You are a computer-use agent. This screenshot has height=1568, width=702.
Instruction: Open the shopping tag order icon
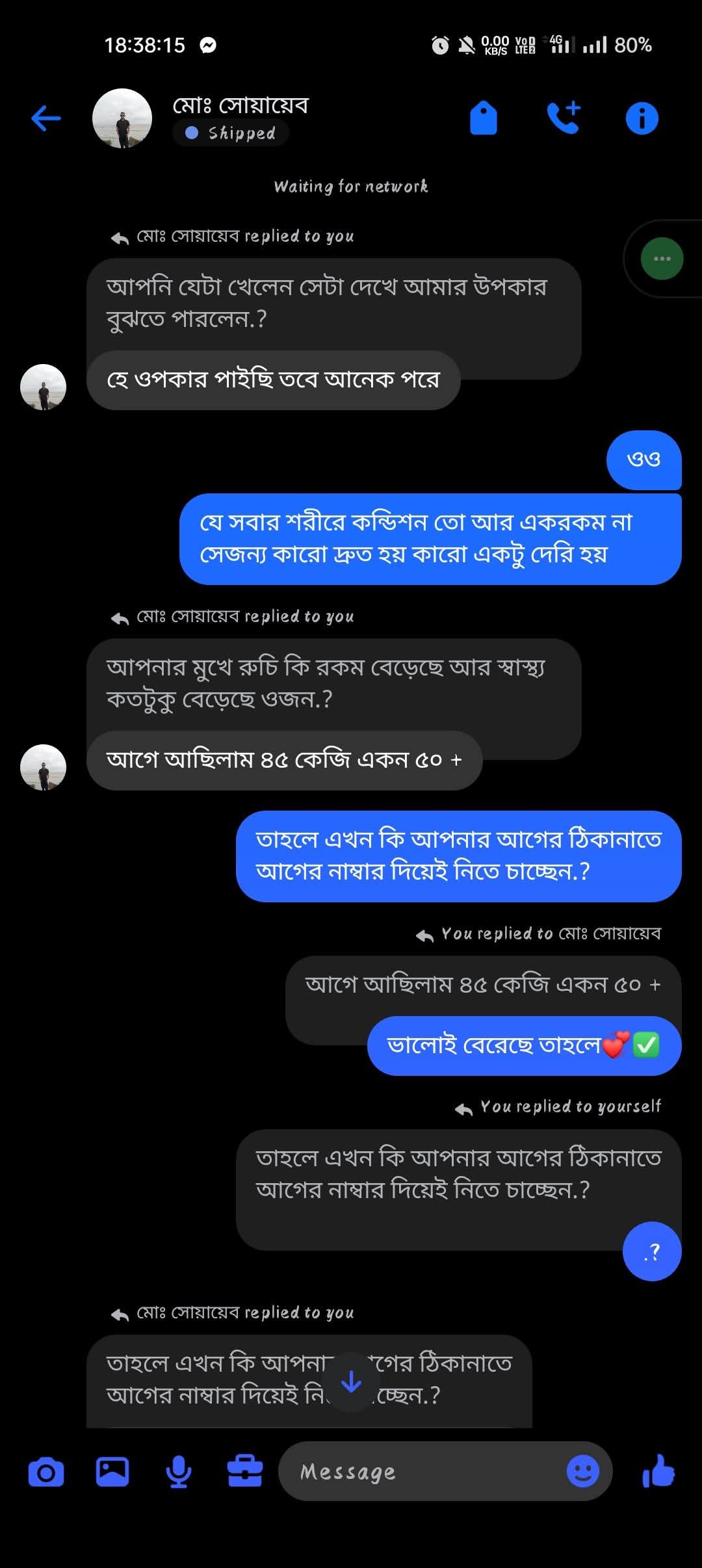point(483,118)
